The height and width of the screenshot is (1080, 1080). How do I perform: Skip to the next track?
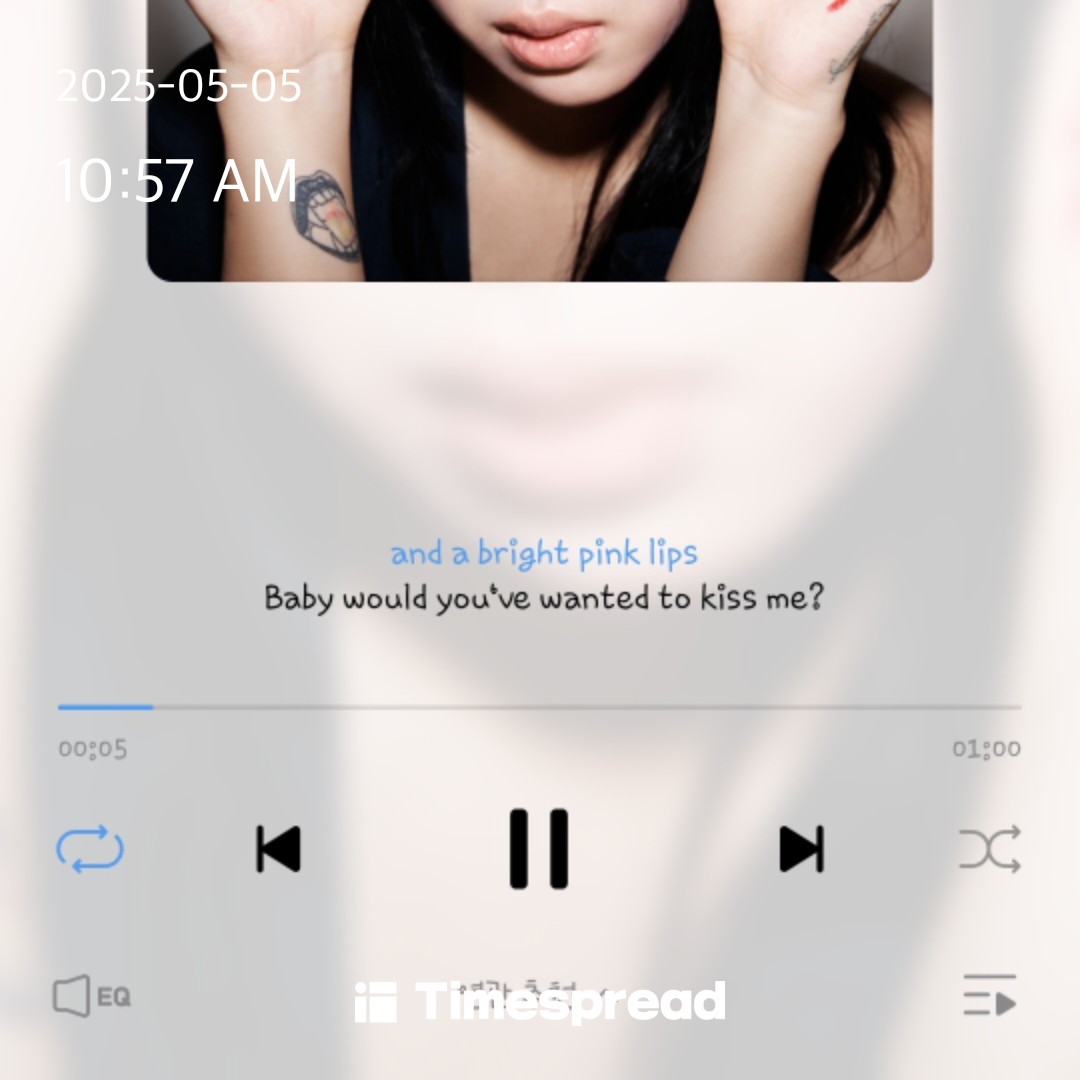point(802,849)
